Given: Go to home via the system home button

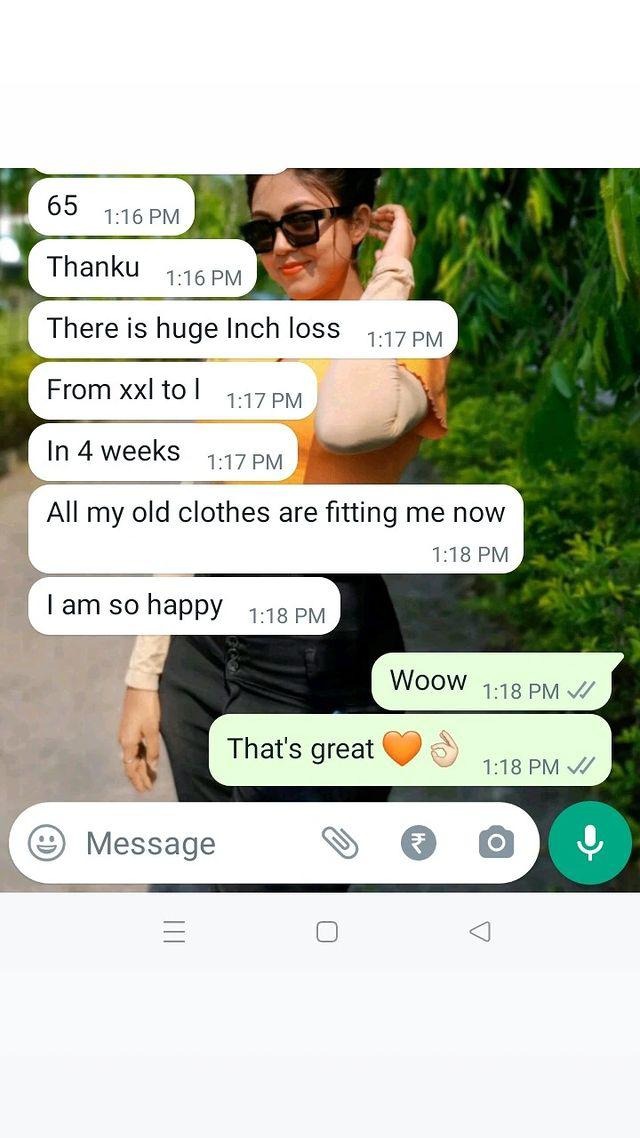Looking at the screenshot, I should pos(327,932).
